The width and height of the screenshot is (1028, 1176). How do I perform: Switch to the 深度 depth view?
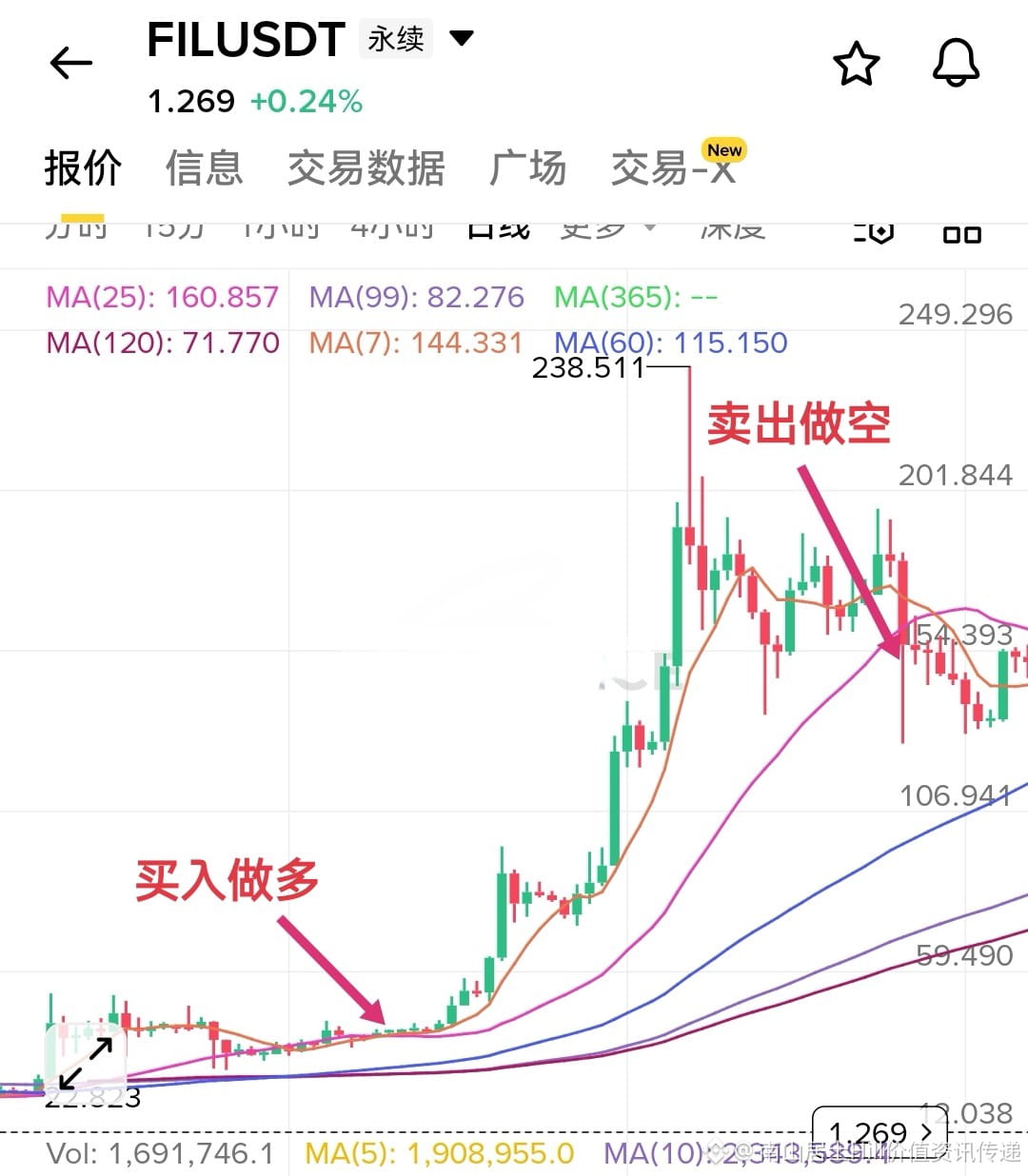tap(732, 230)
